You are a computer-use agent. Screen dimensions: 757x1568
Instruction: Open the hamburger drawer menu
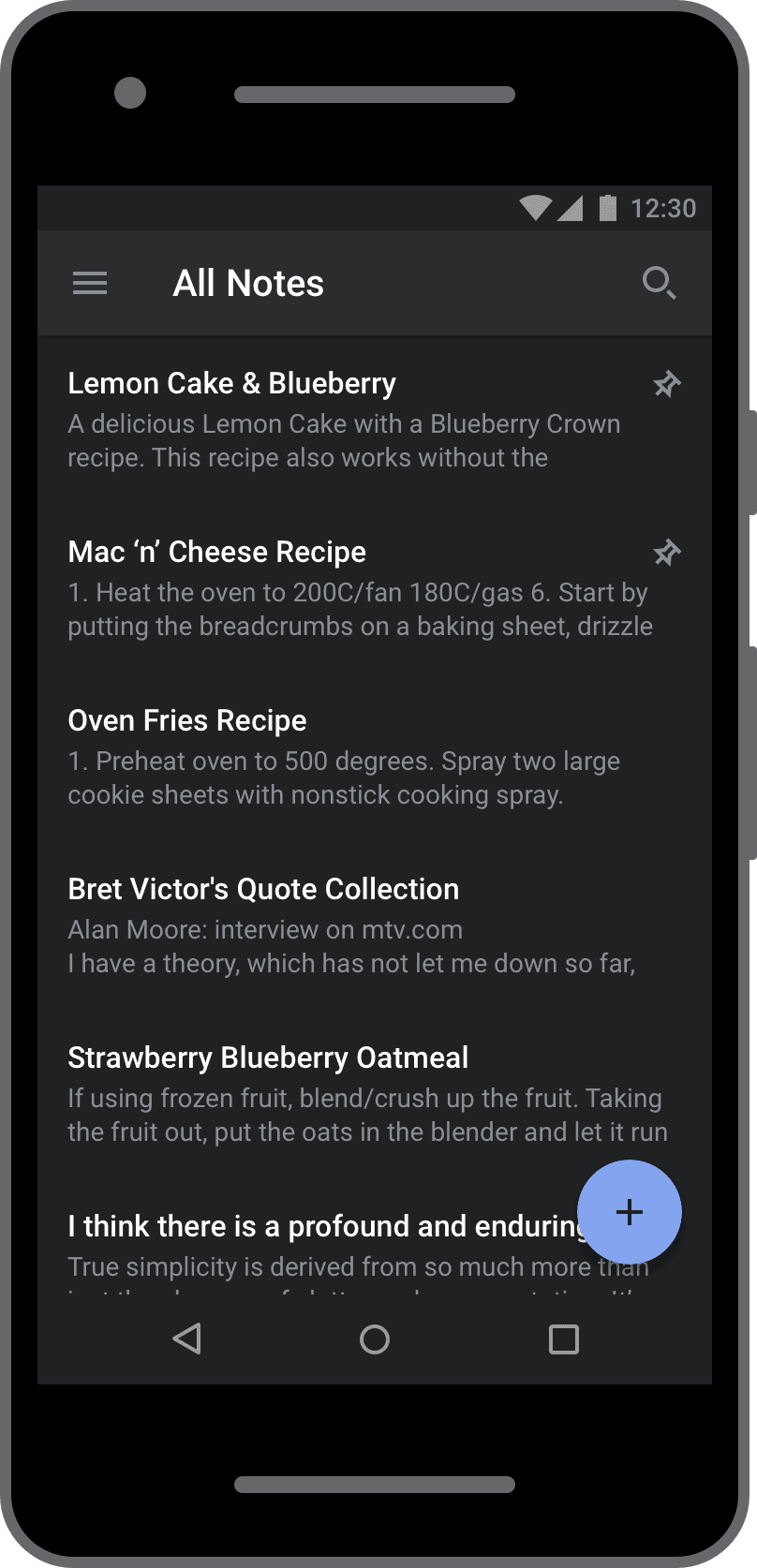[x=90, y=283]
